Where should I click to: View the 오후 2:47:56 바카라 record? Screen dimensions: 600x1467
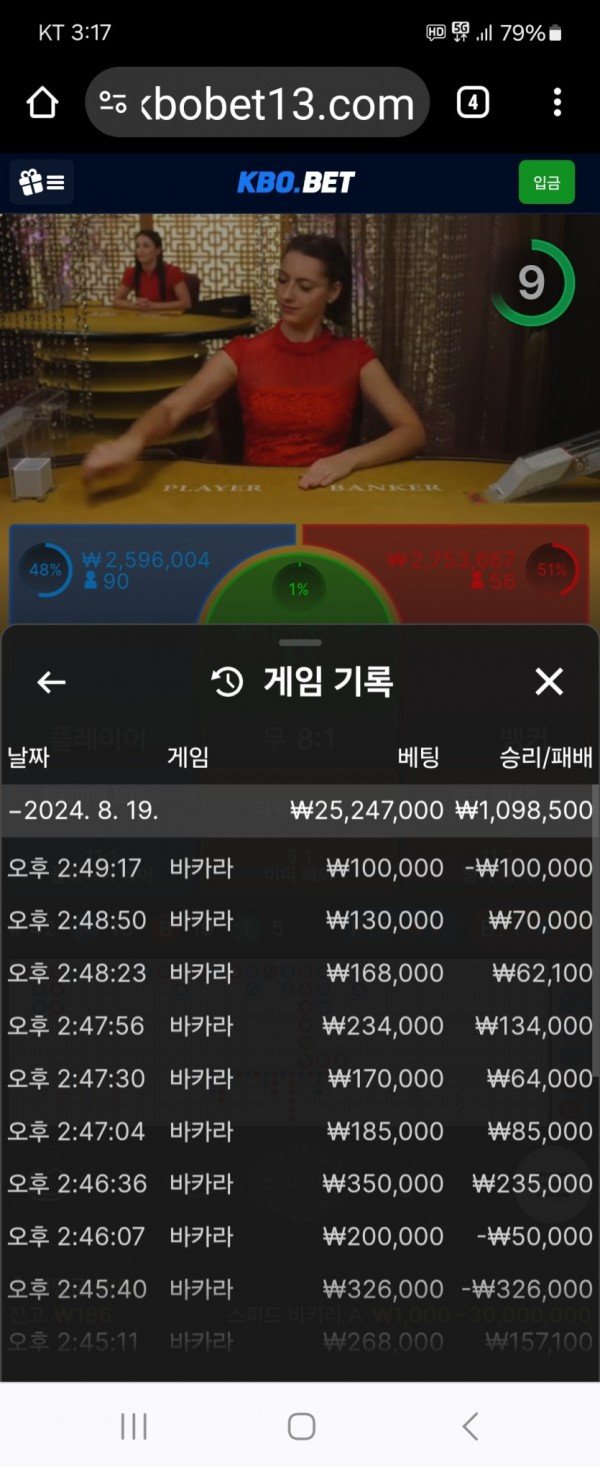298,1026
